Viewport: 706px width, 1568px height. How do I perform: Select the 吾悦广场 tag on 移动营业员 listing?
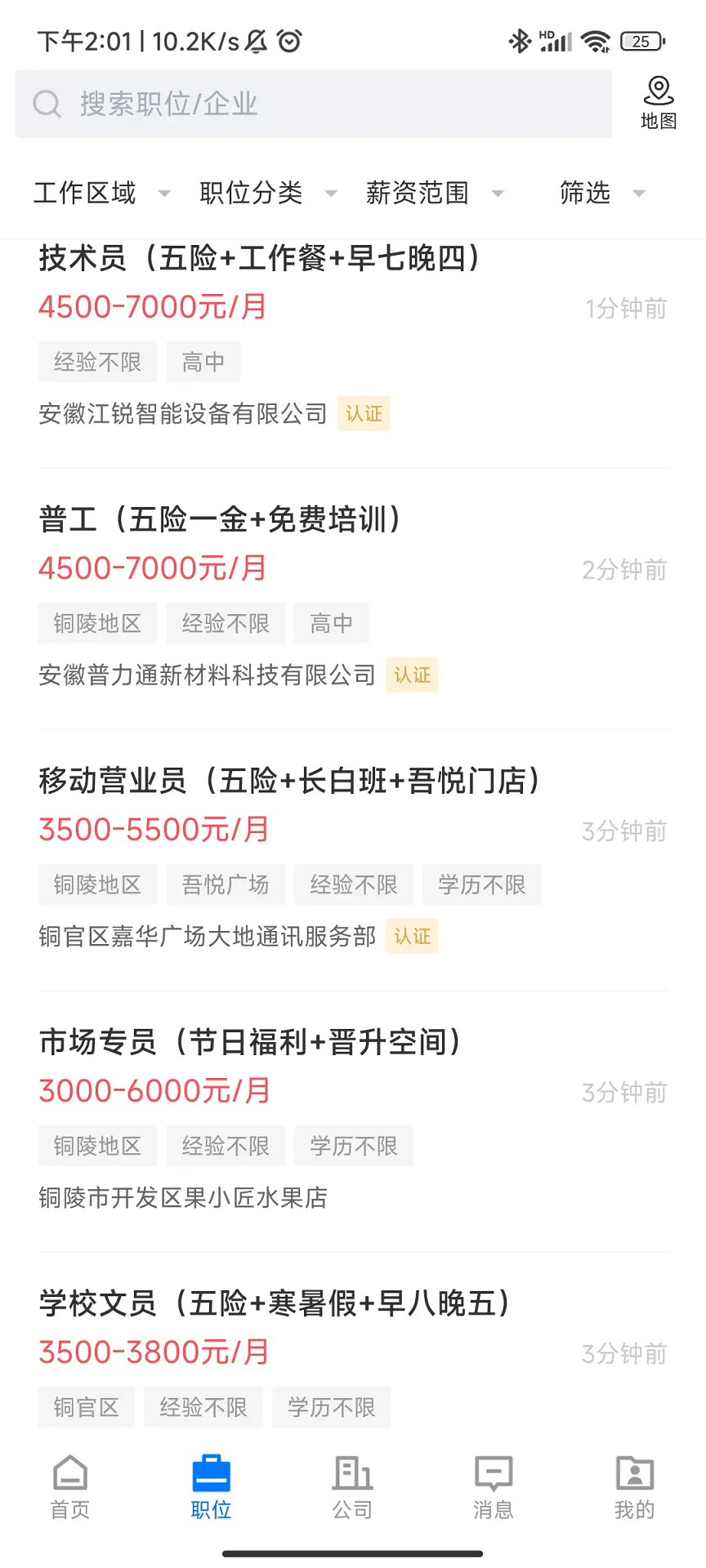(226, 884)
